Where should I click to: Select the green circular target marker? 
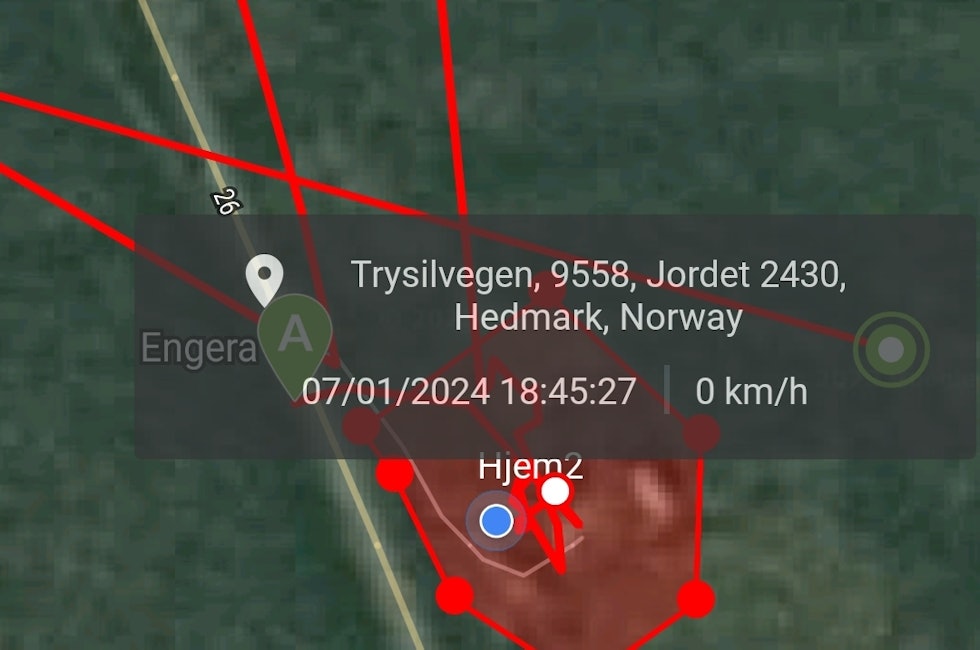coord(891,350)
